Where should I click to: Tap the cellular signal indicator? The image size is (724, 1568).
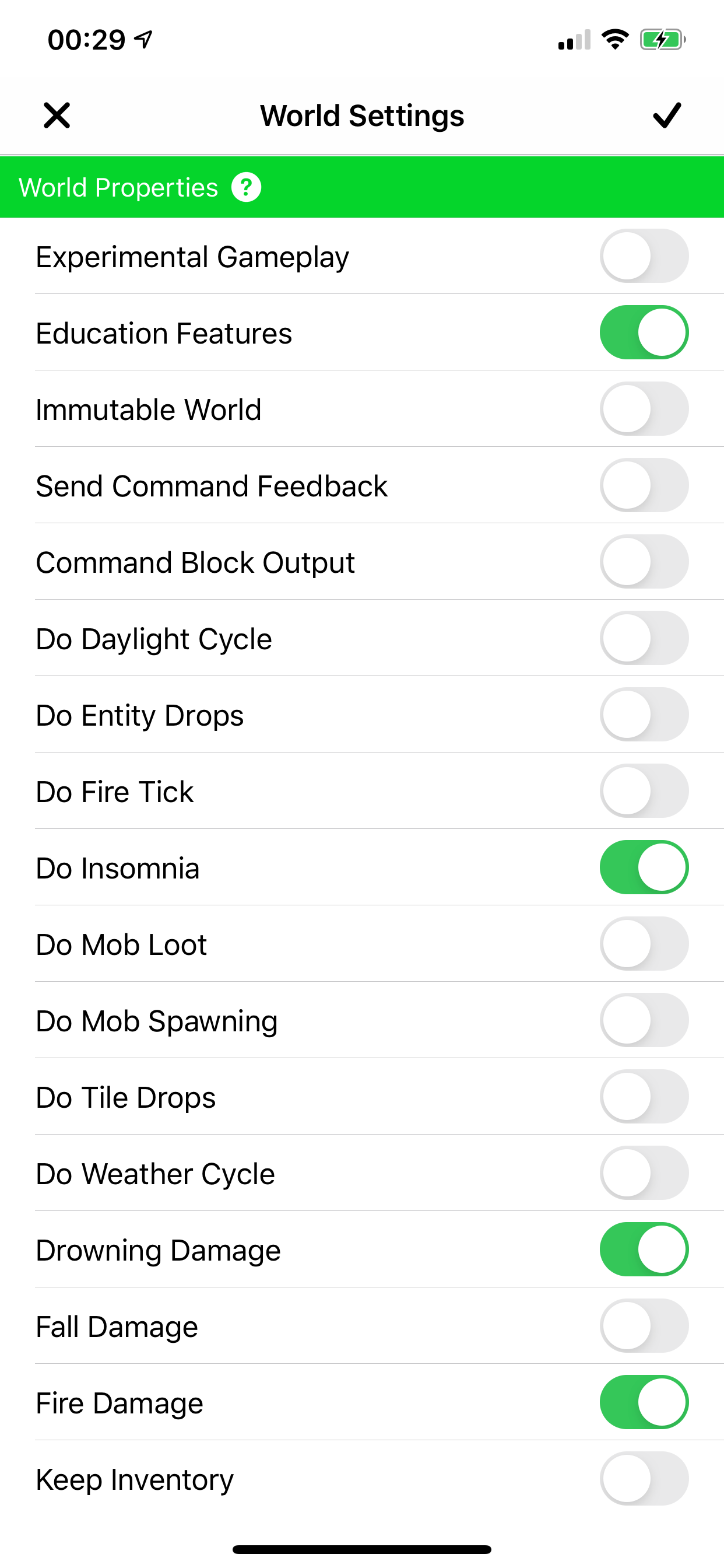point(571,40)
